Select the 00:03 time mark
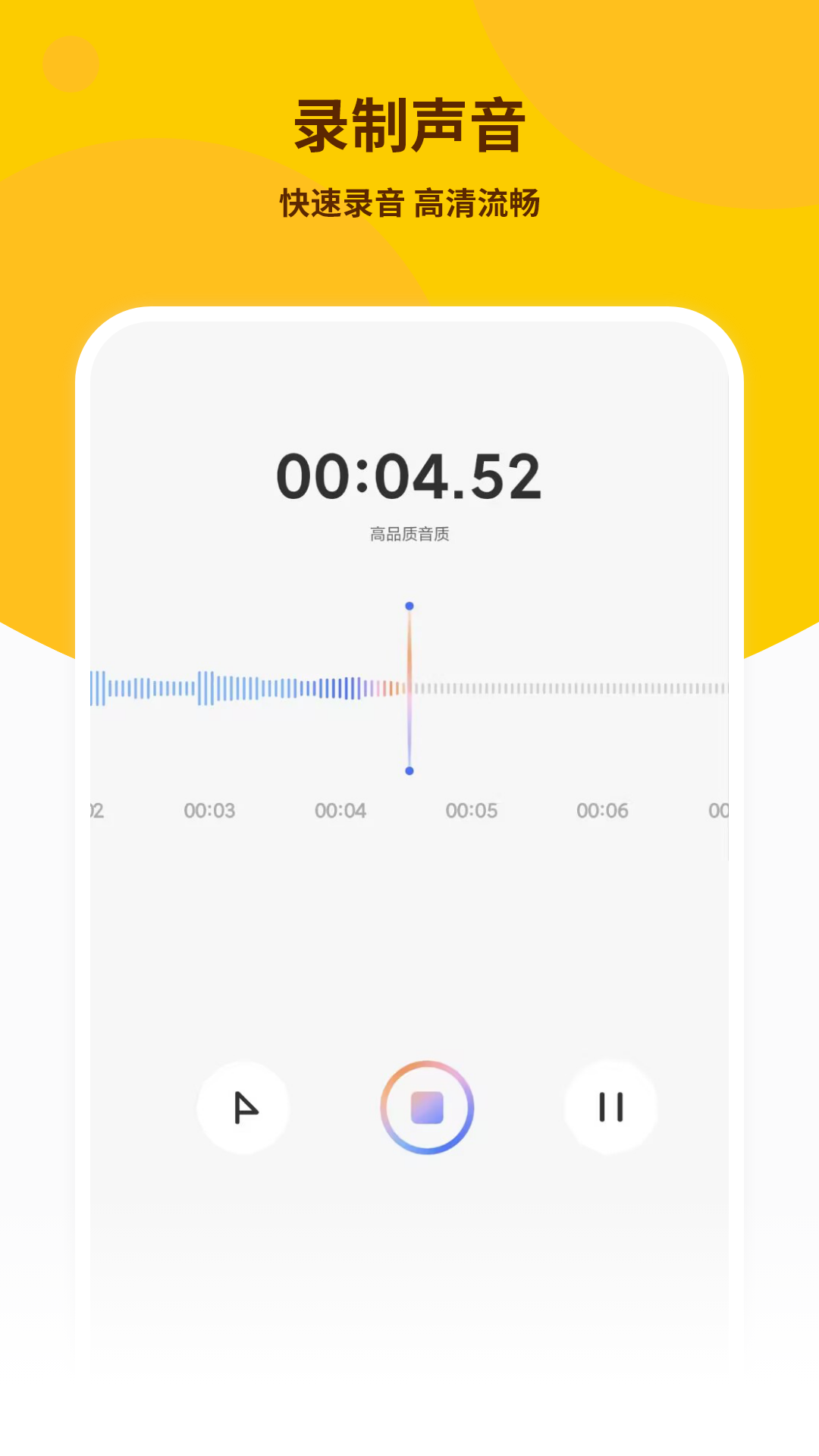 209,810
